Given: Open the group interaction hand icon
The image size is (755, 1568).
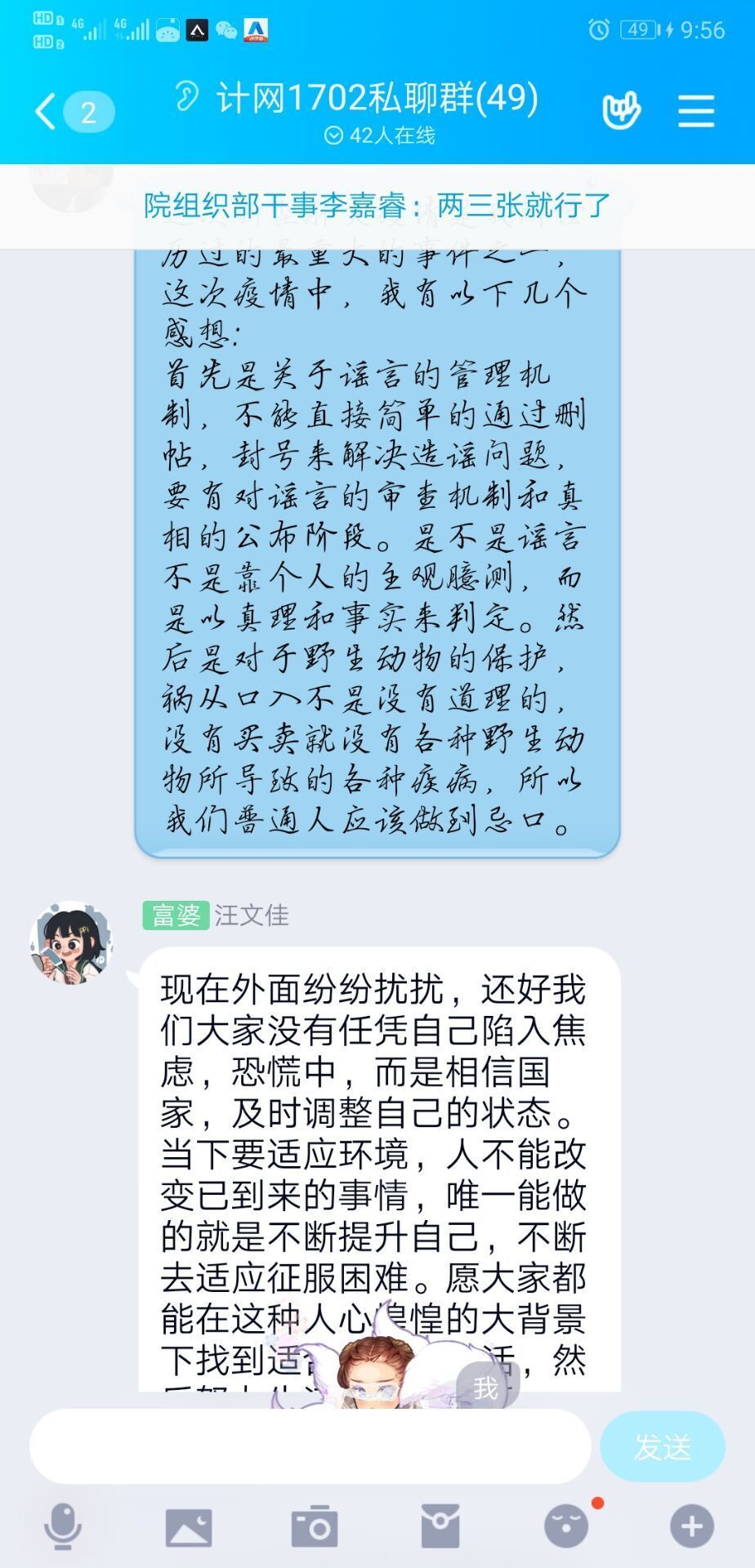Looking at the screenshot, I should point(621,112).
